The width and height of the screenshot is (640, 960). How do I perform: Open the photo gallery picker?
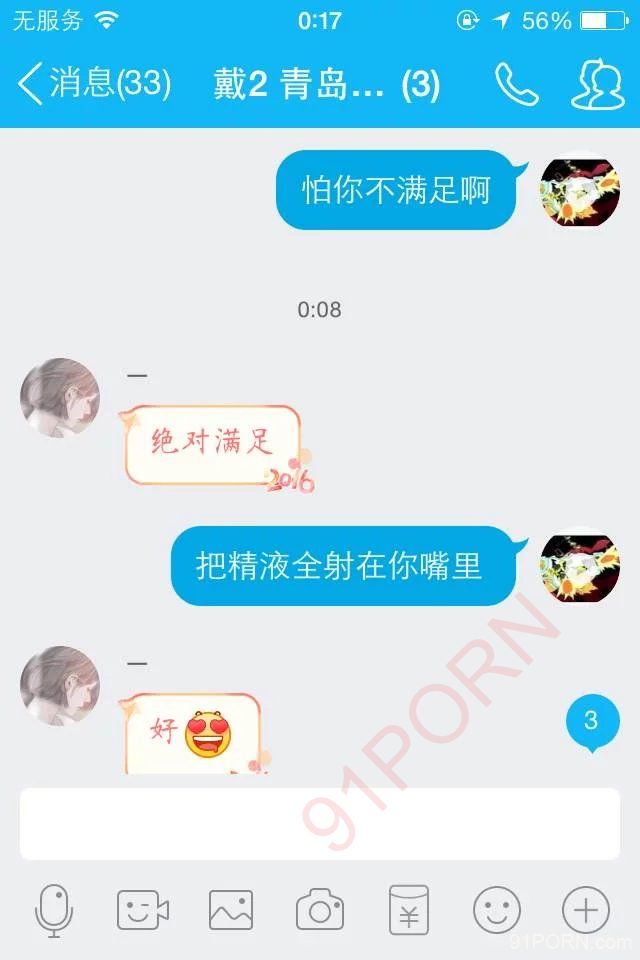click(231, 910)
